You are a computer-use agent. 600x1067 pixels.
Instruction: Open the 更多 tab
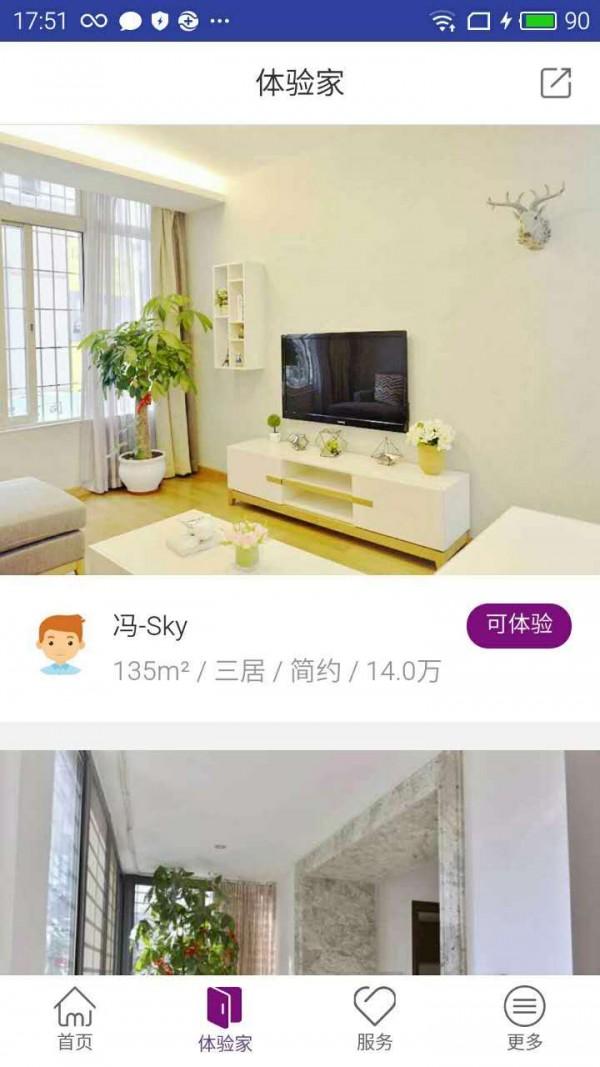coord(524,1018)
